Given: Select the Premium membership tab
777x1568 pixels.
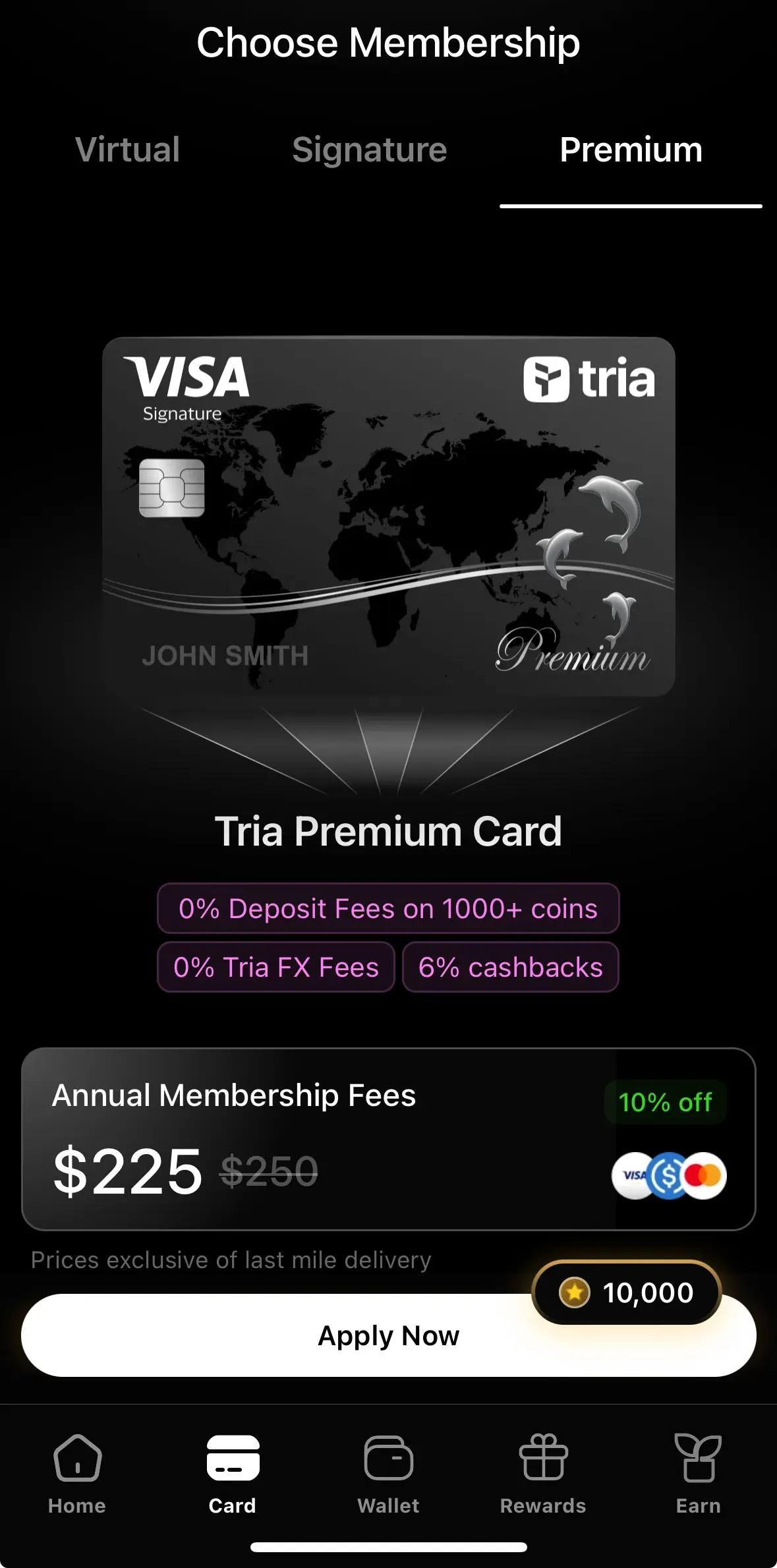Looking at the screenshot, I should coord(631,150).
